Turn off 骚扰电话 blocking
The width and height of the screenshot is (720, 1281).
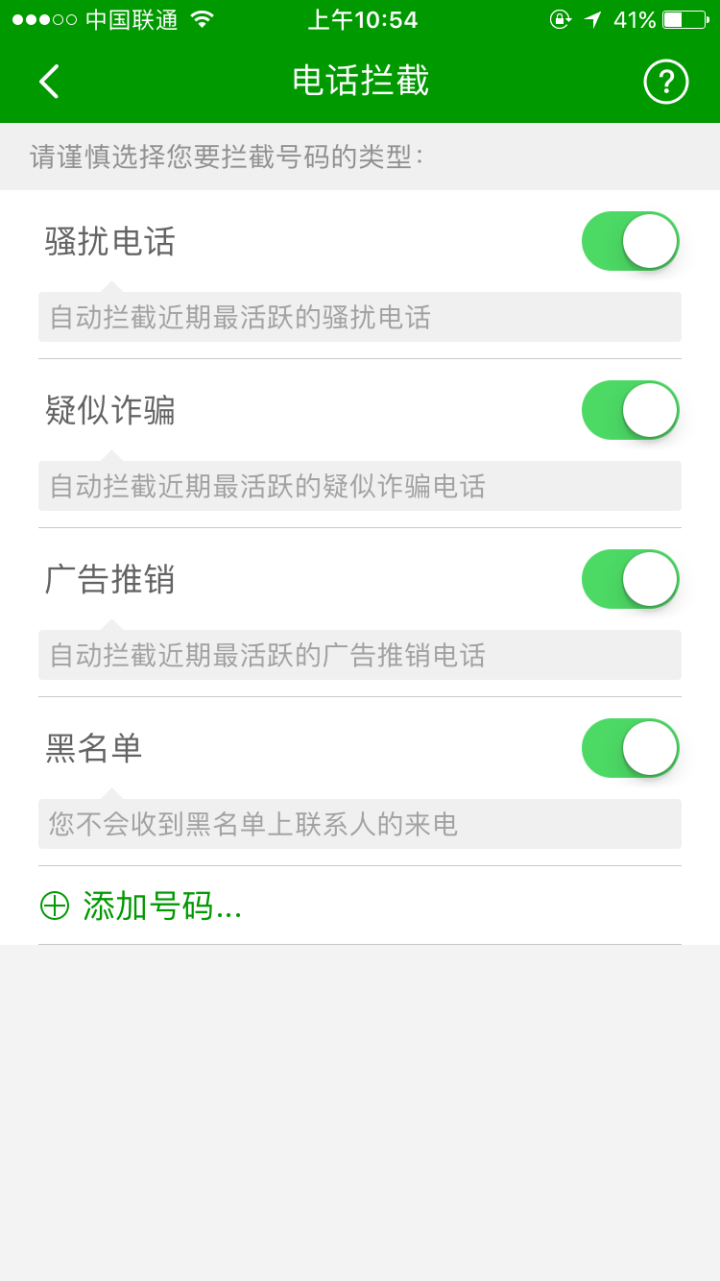point(630,241)
